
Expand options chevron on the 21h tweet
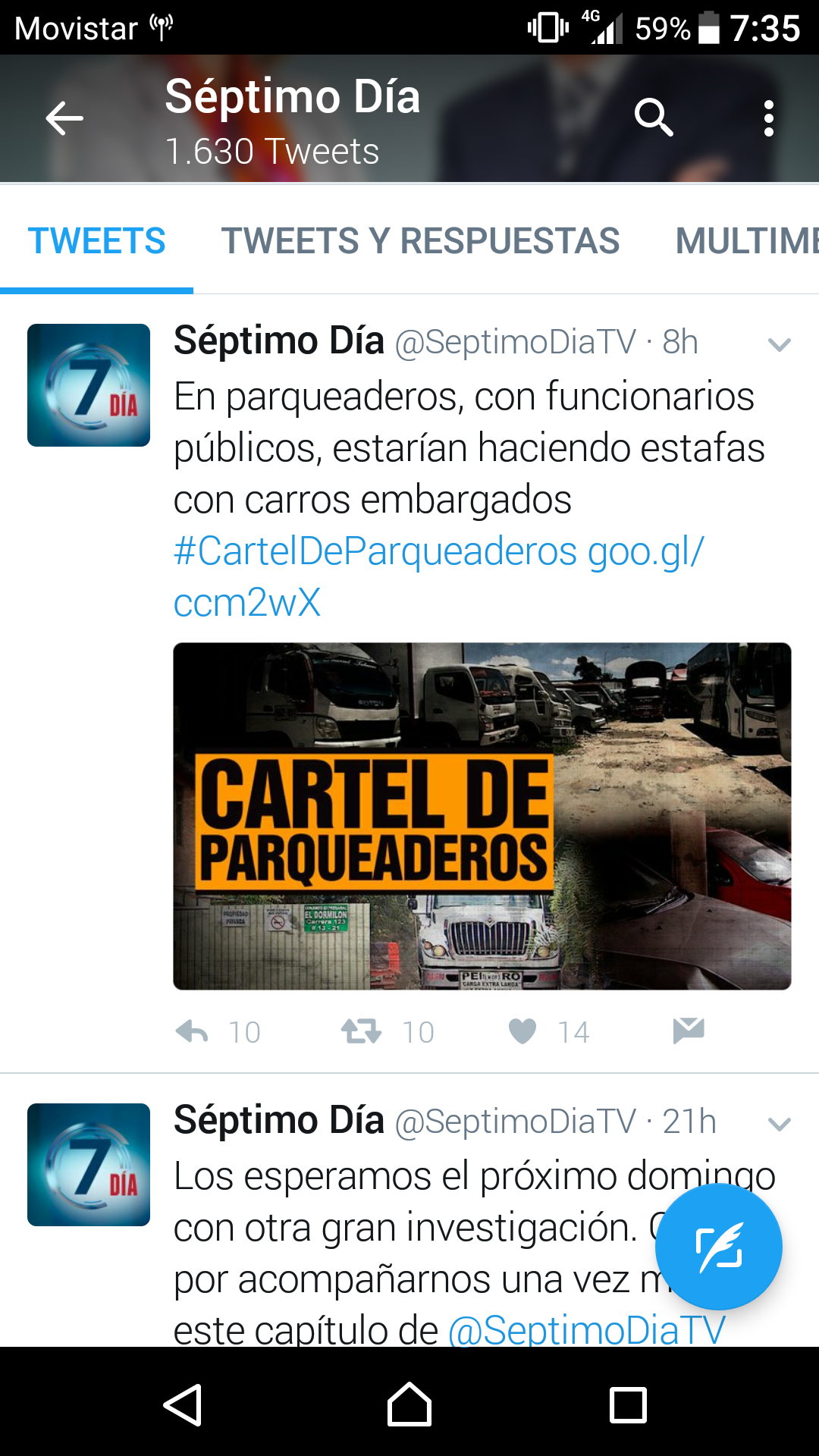point(780,1124)
